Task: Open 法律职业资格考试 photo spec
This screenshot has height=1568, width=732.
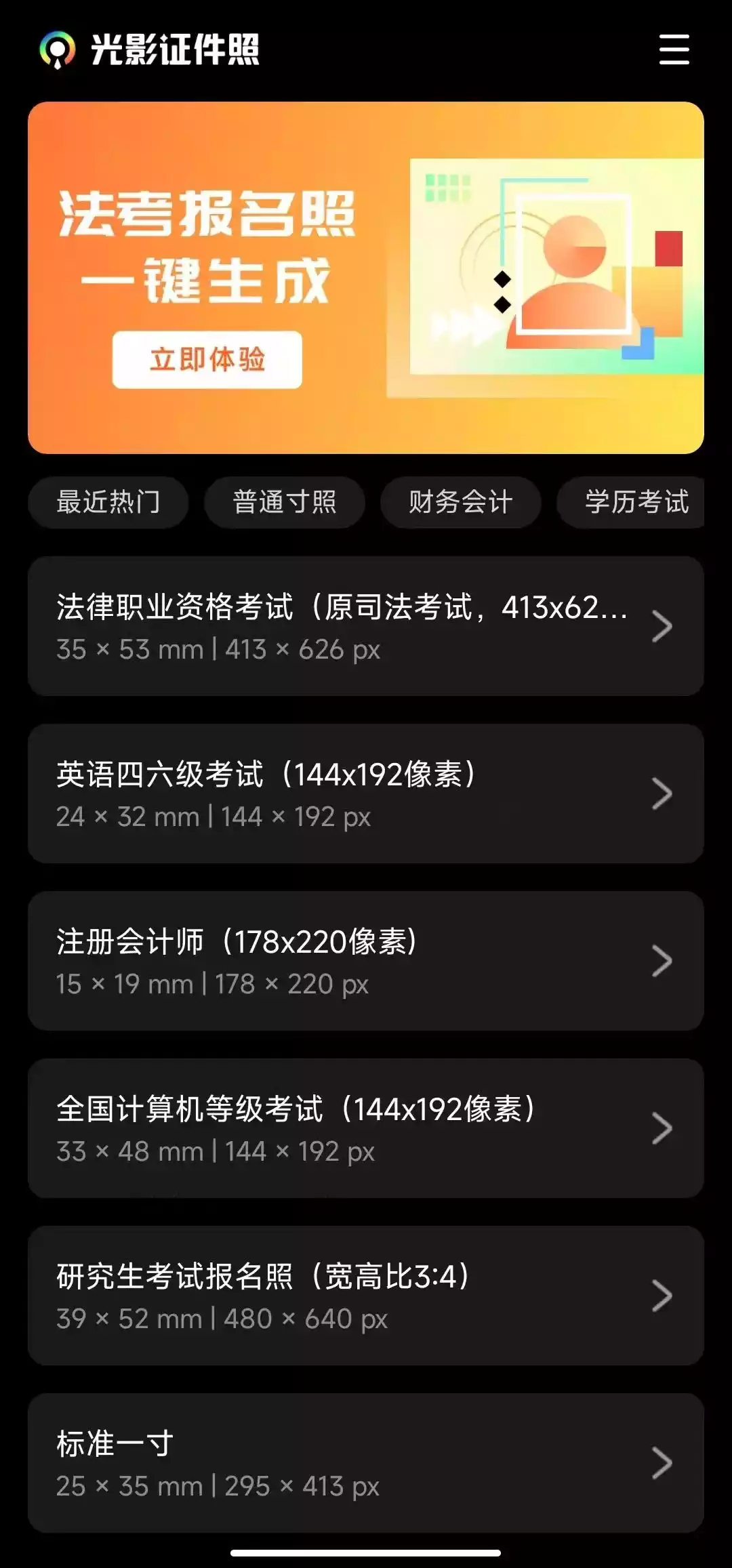Action: tap(366, 626)
